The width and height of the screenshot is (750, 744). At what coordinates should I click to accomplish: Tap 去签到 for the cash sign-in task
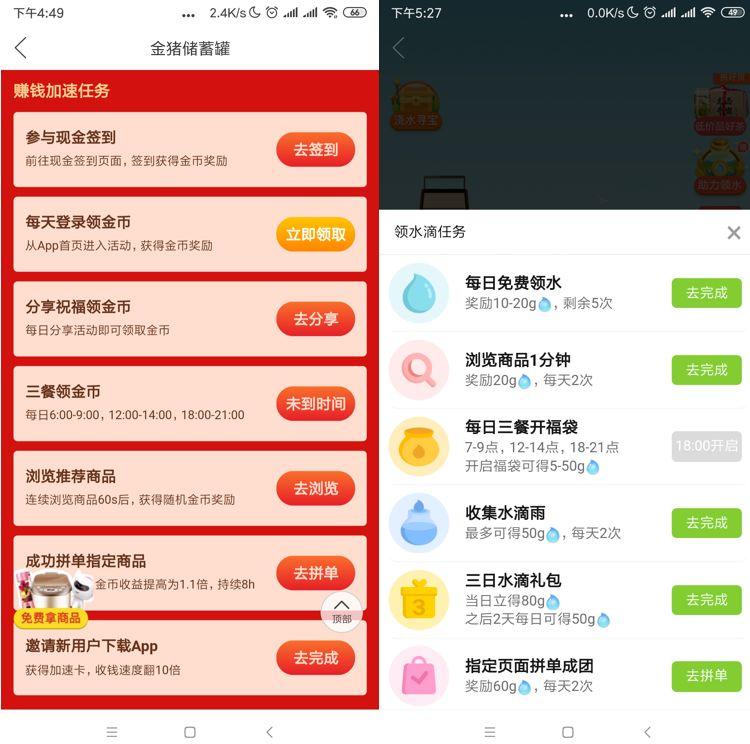315,150
